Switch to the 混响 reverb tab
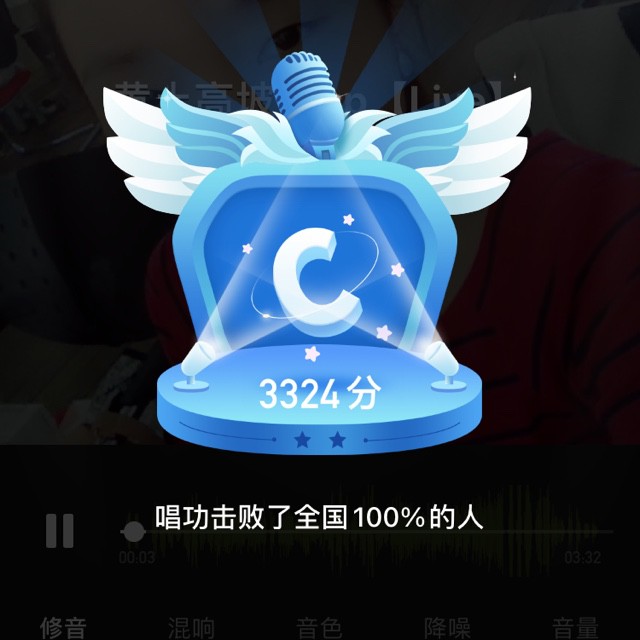Screen dimensions: 640x640 [x=191, y=628]
